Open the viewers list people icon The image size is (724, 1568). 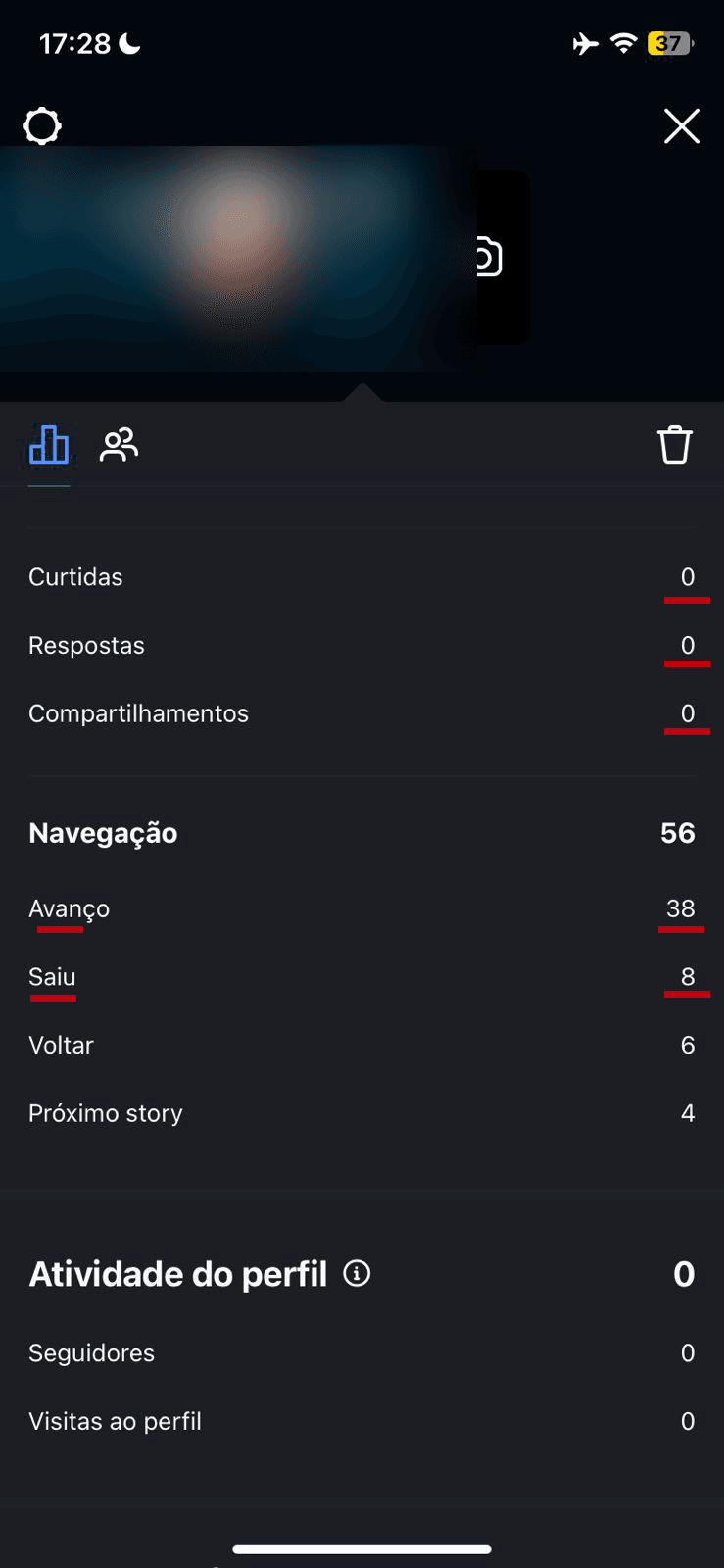click(x=119, y=444)
